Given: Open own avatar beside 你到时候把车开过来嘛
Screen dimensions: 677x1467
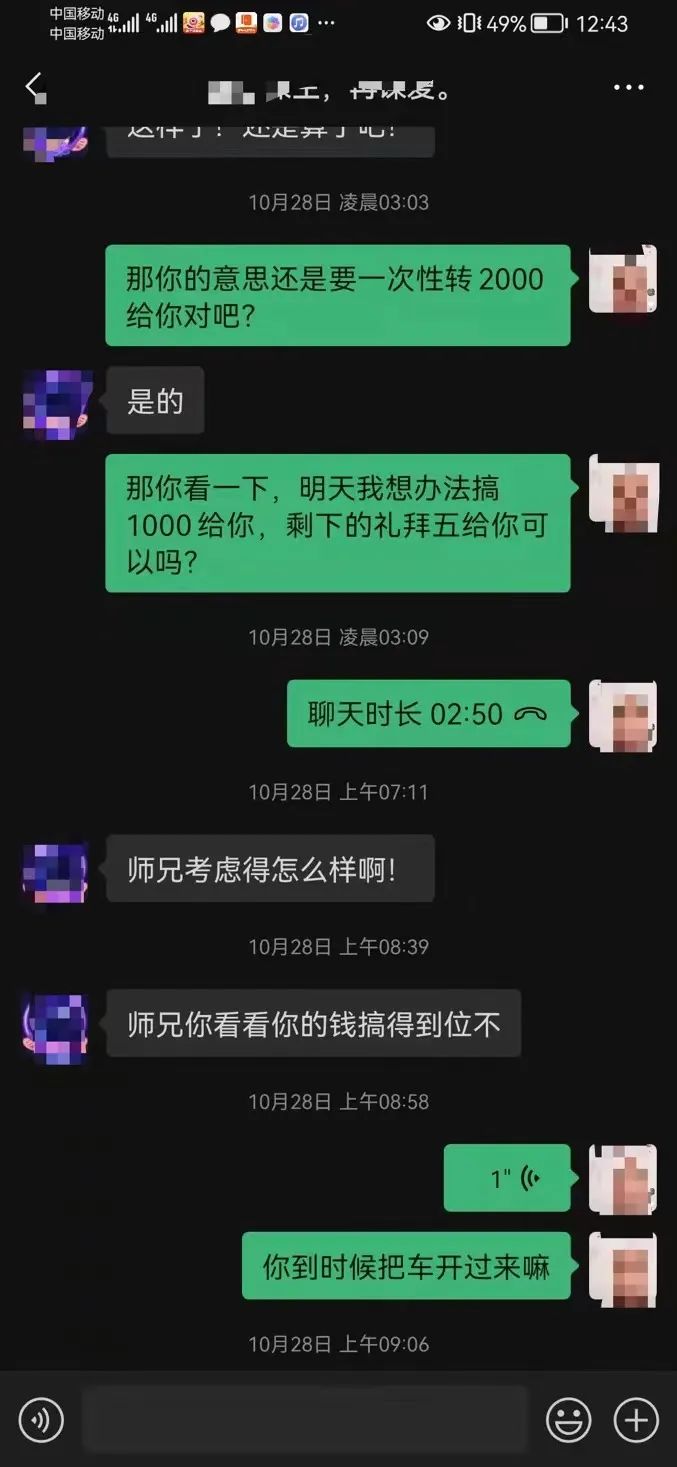Looking at the screenshot, I should pos(623,1268).
